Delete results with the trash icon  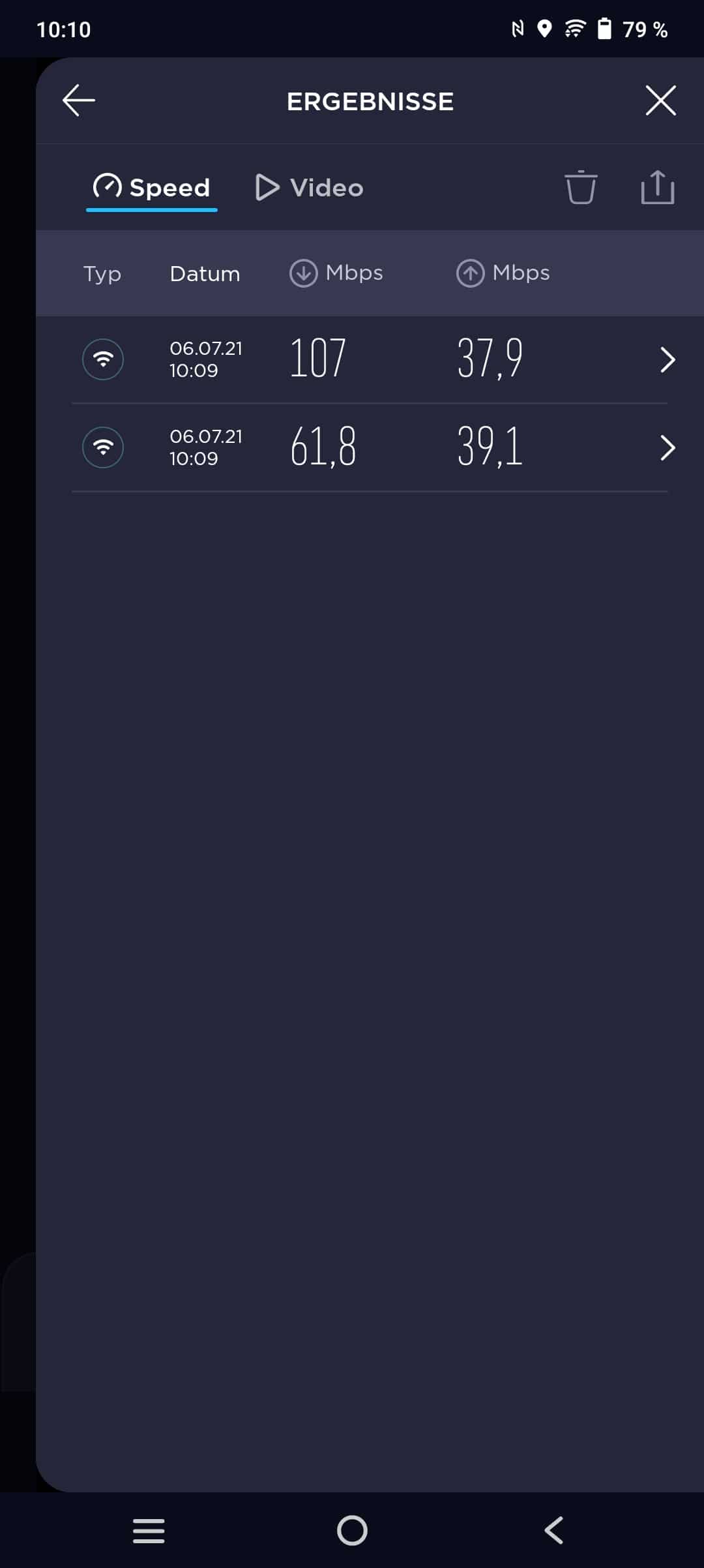[580, 188]
